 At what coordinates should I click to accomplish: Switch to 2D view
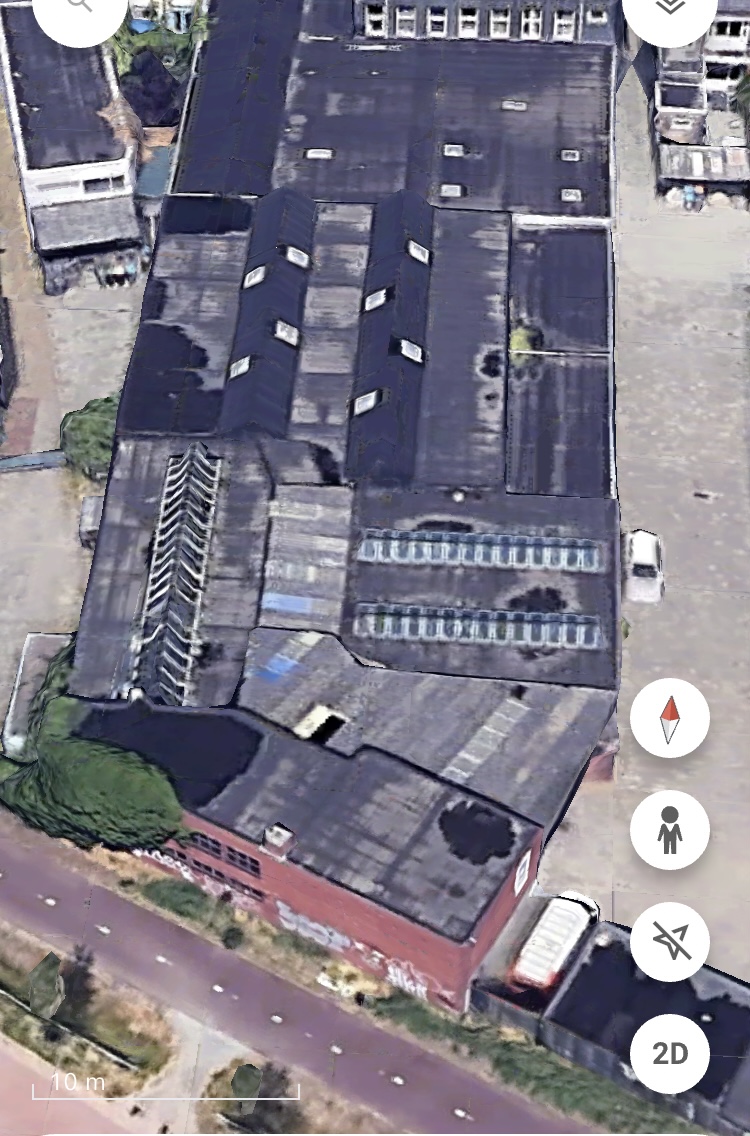pyautogui.click(x=670, y=1053)
